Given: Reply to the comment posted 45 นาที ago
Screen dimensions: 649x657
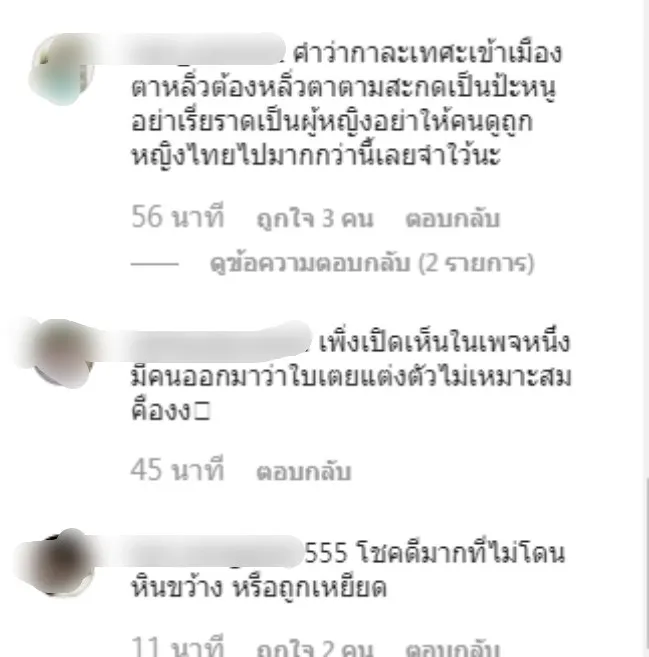Looking at the screenshot, I should pos(304,470).
